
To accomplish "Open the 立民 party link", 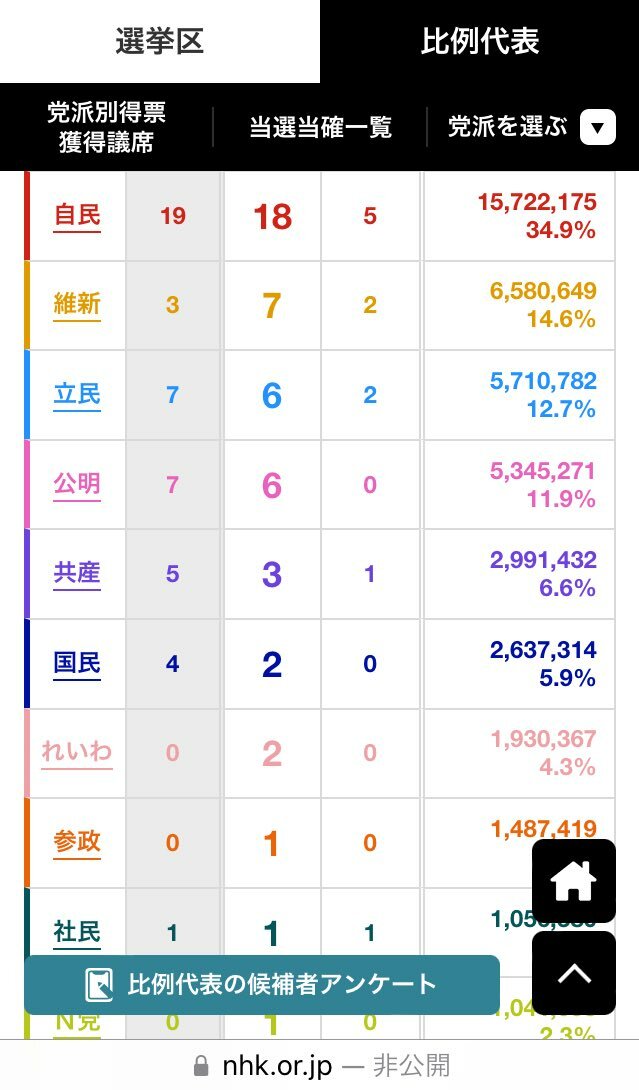I will pos(77,395).
